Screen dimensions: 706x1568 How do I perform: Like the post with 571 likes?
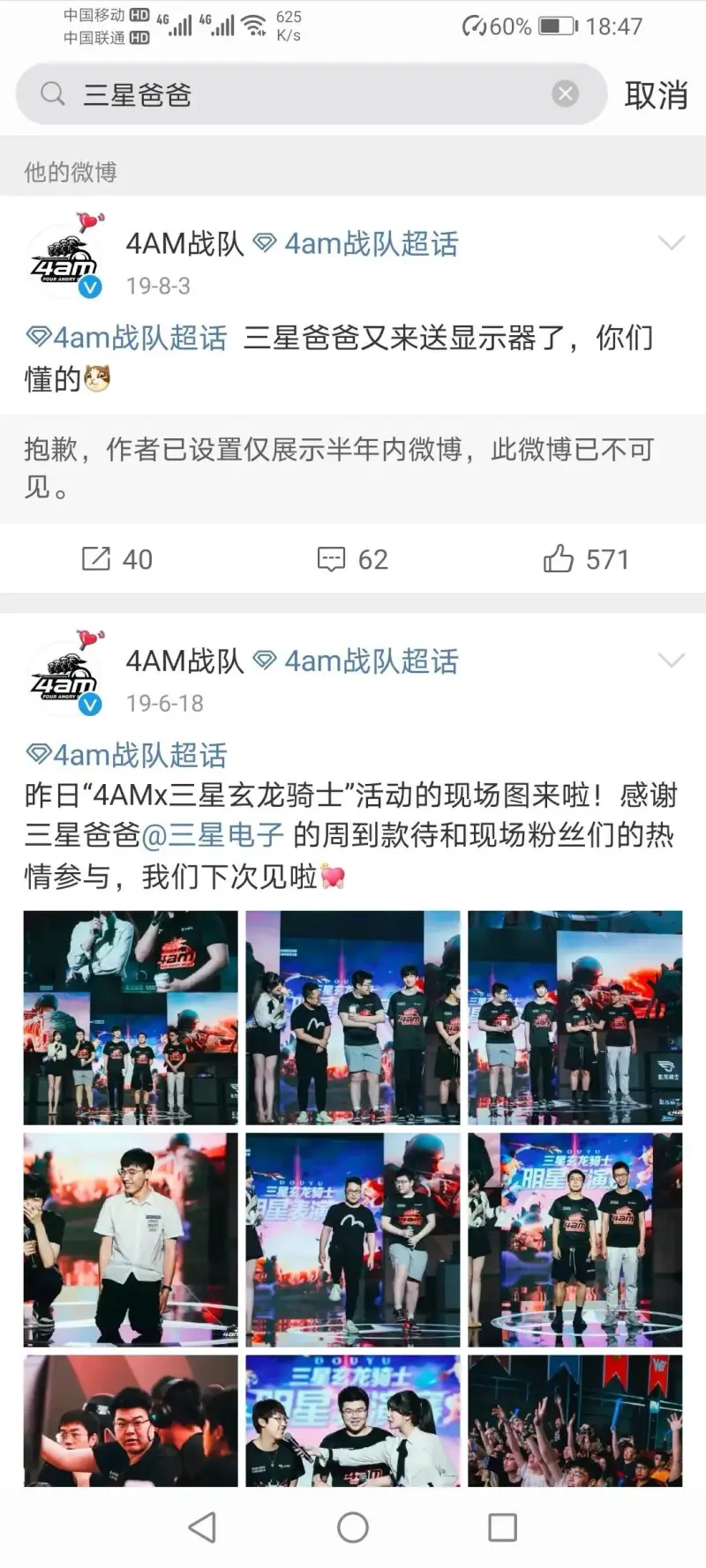click(x=586, y=559)
